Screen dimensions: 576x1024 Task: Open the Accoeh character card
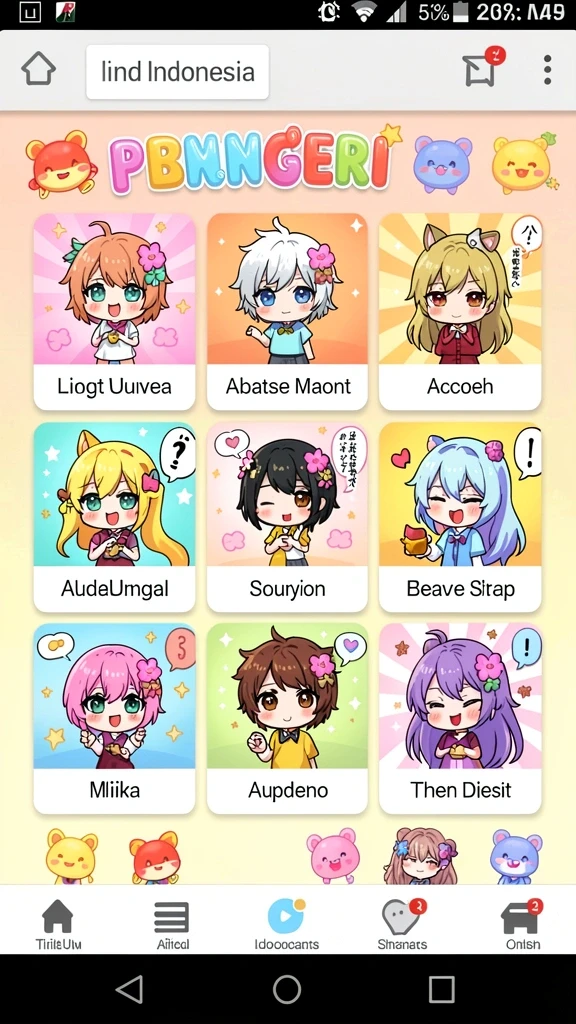[460, 312]
